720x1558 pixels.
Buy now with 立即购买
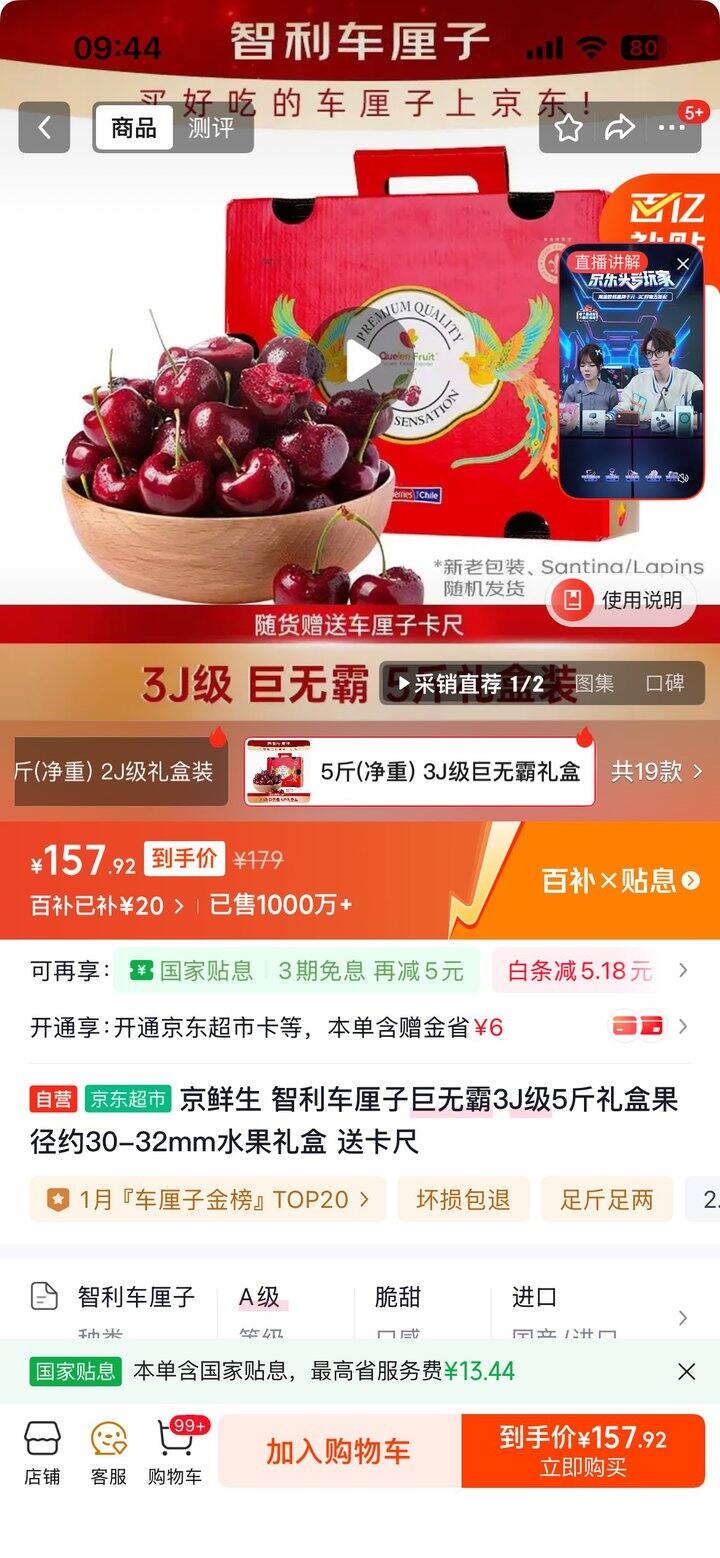pos(583,1451)
